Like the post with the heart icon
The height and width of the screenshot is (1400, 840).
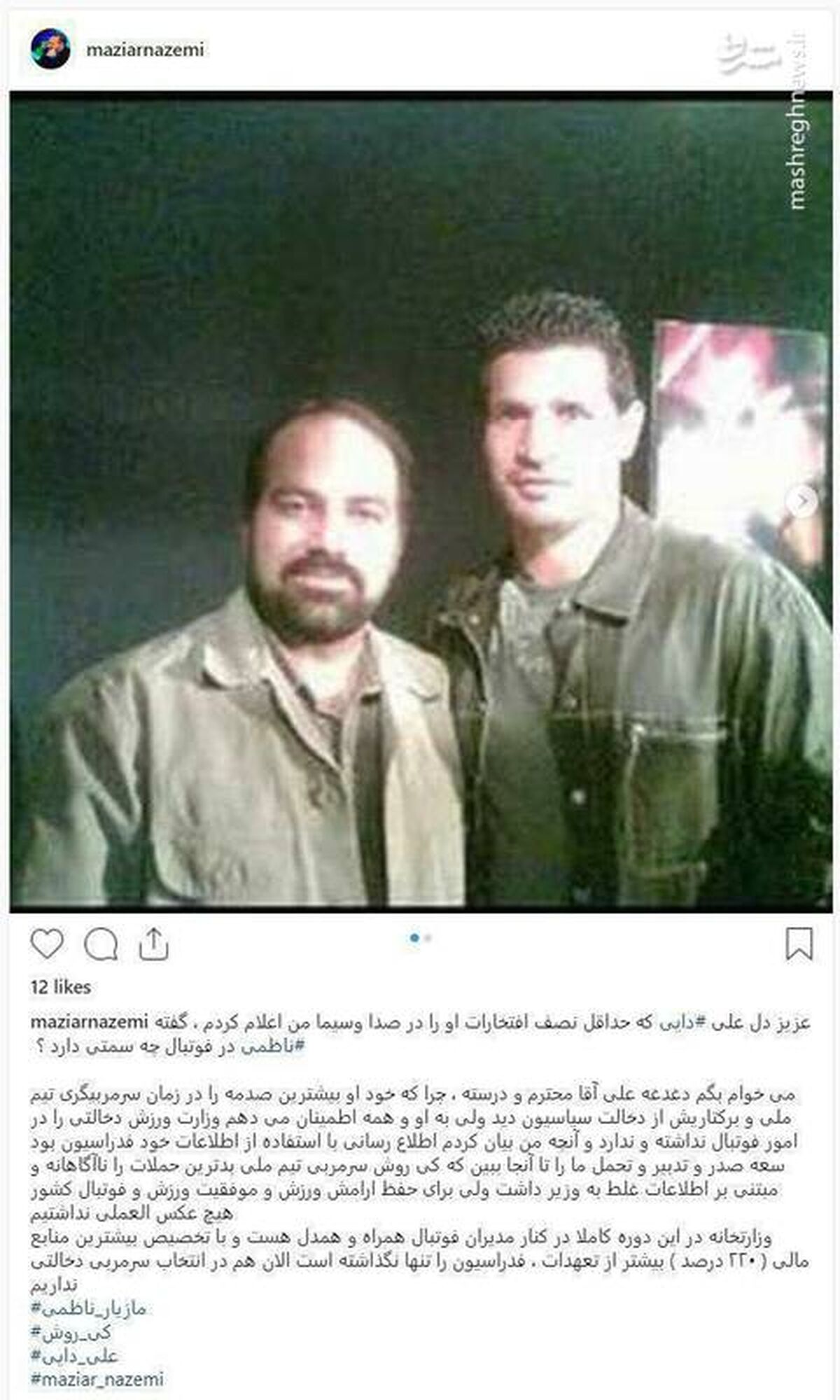pyautogui.click(x=47, y=944)
